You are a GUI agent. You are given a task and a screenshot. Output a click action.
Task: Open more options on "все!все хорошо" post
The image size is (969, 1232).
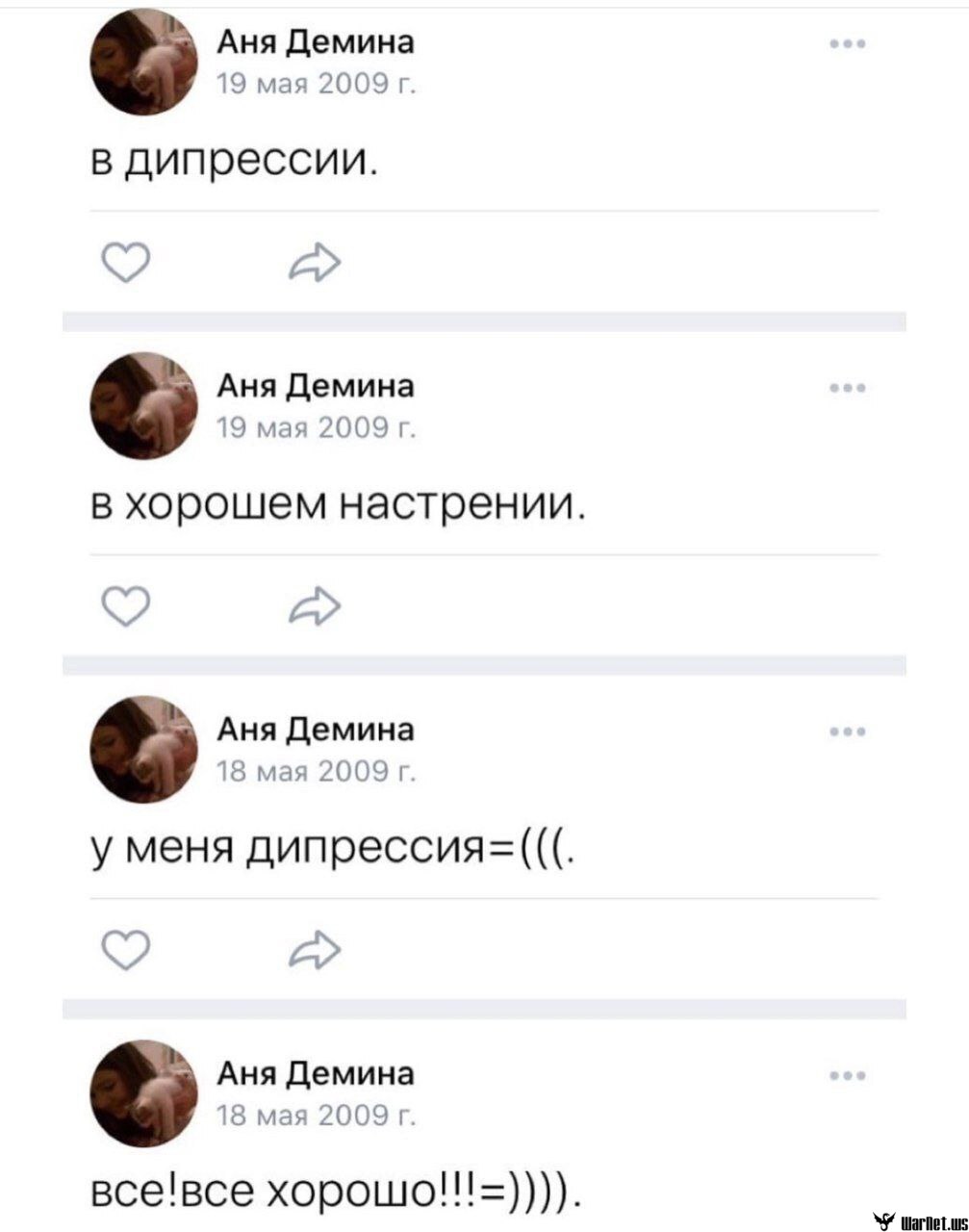click(848, 1076)
